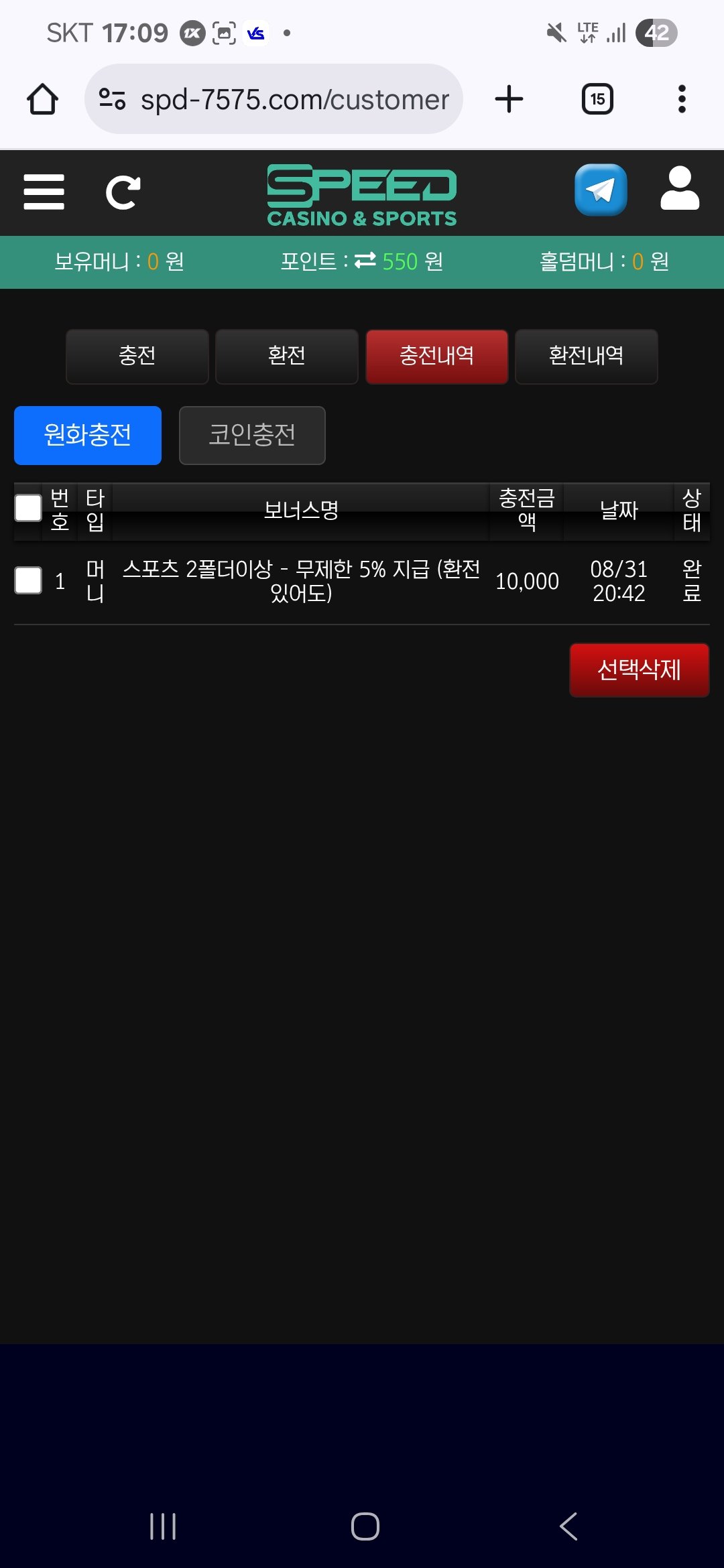Go to the browser home page
Screen dimensions: 724x1568
coord(42,99)
